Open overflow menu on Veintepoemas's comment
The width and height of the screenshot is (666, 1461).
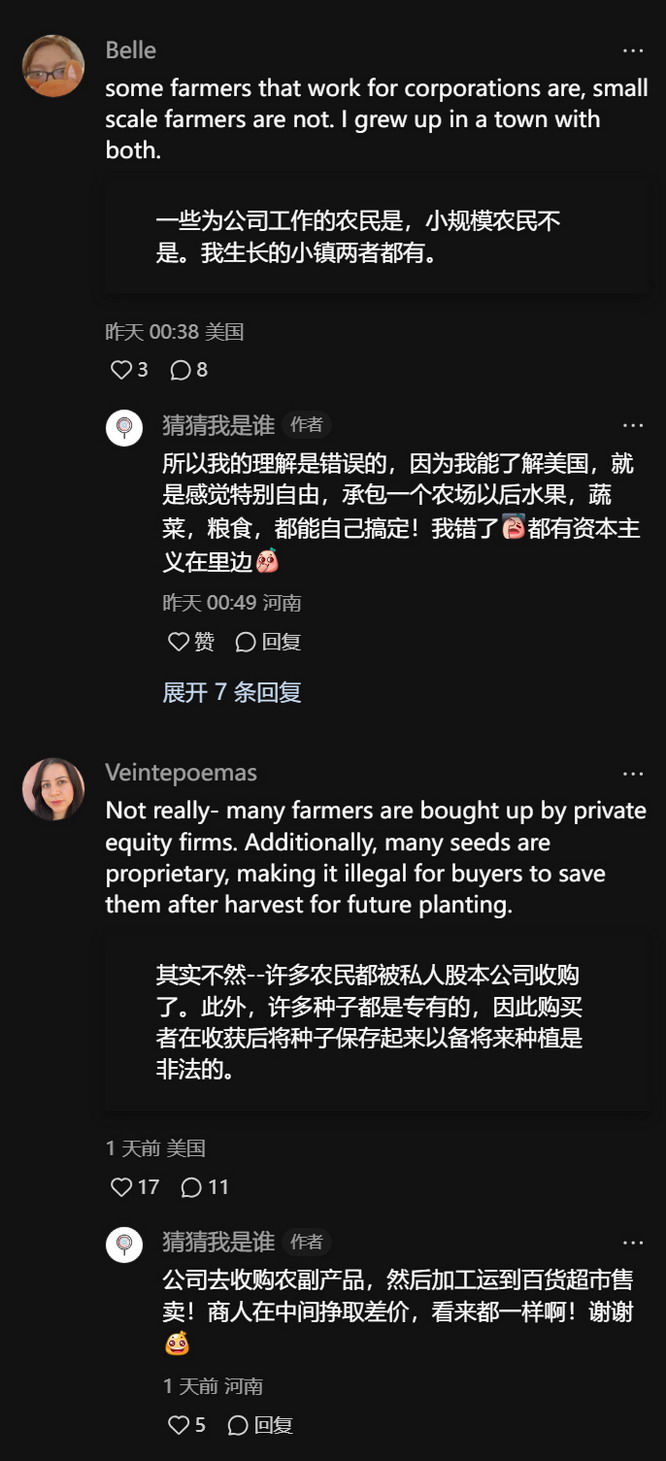pos(633,774)
